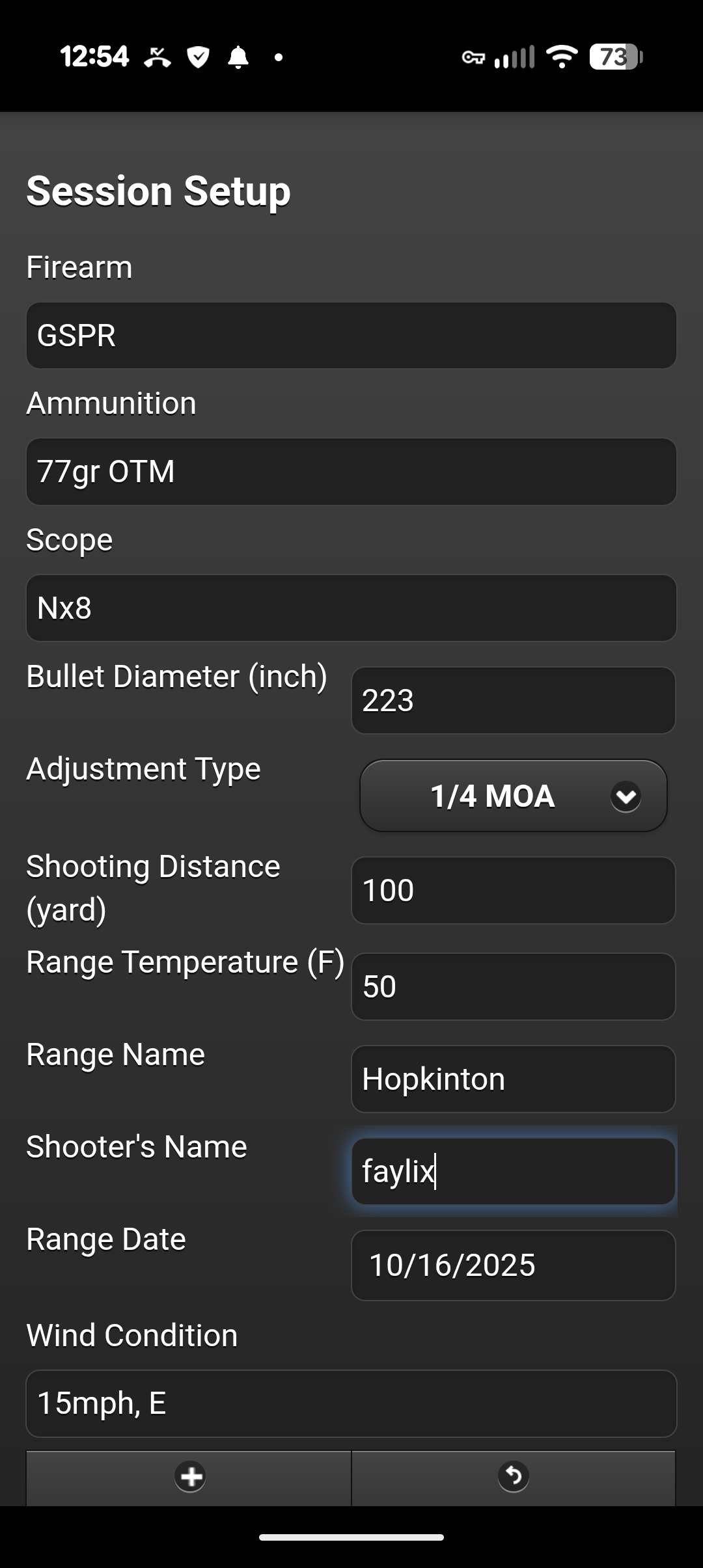Expand the 1/4 MOA adjustment type dropdown
This screenshot has width=703, height=1568.
(513, 796)
